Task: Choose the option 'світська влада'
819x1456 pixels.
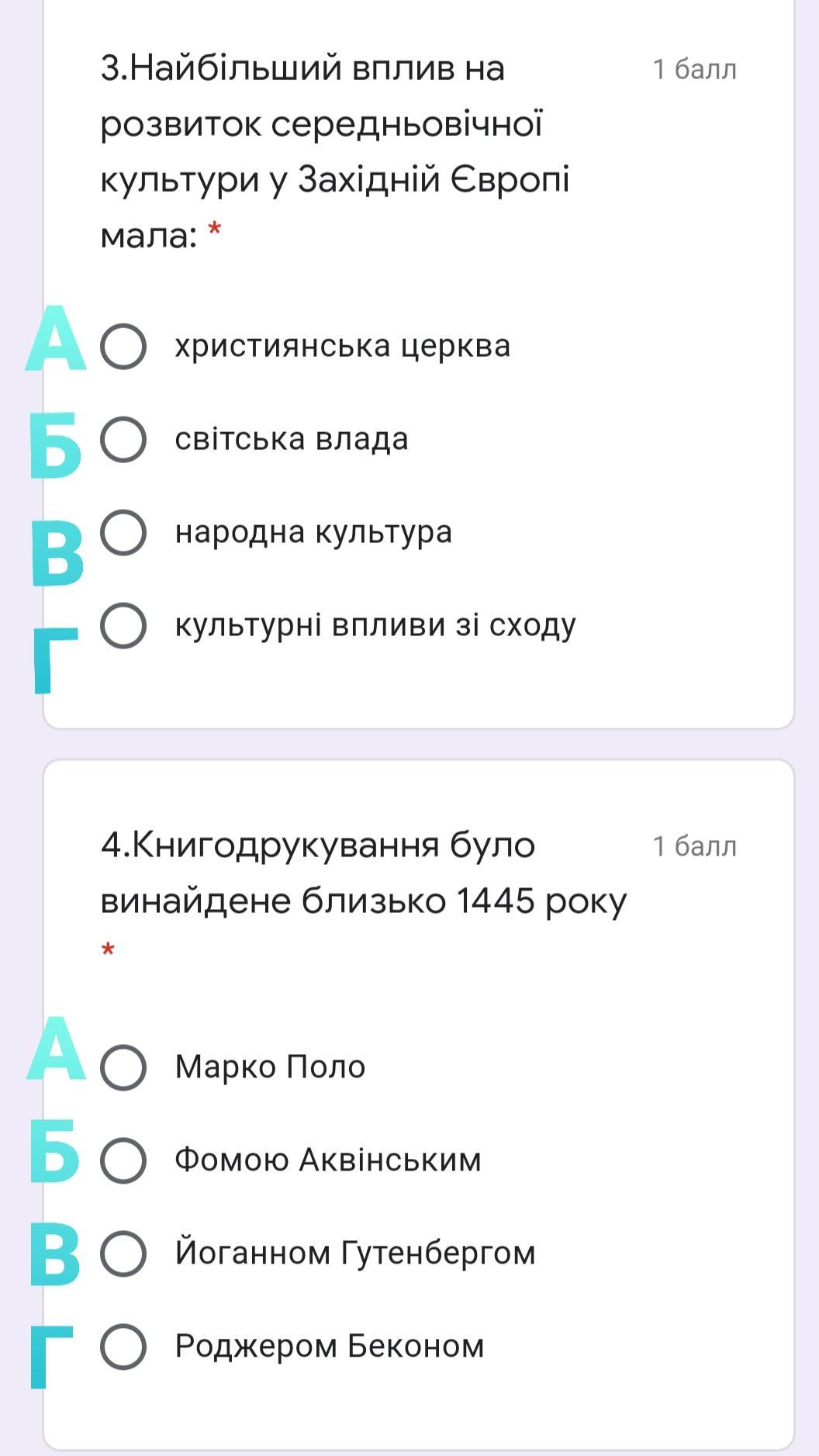Action: pos(123,439)
